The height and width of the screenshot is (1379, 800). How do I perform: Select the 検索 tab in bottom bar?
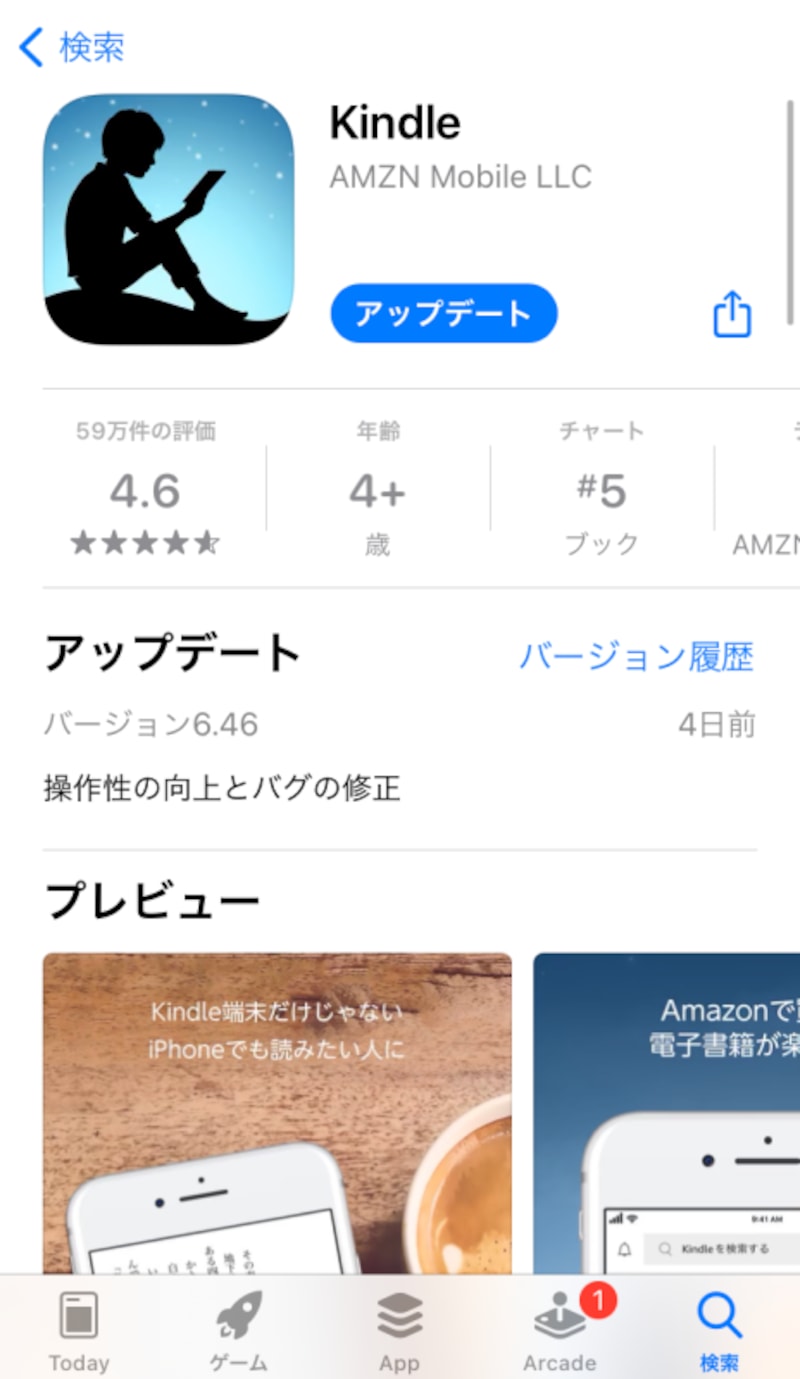coord(719,1331)
